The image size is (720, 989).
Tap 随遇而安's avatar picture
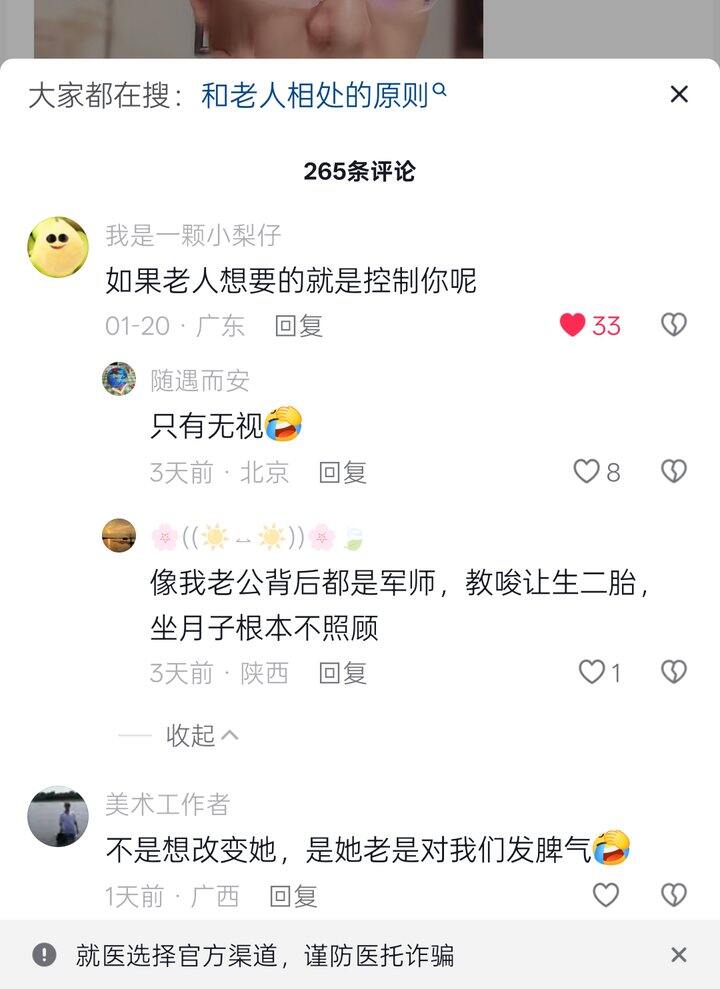coord(120,381)
